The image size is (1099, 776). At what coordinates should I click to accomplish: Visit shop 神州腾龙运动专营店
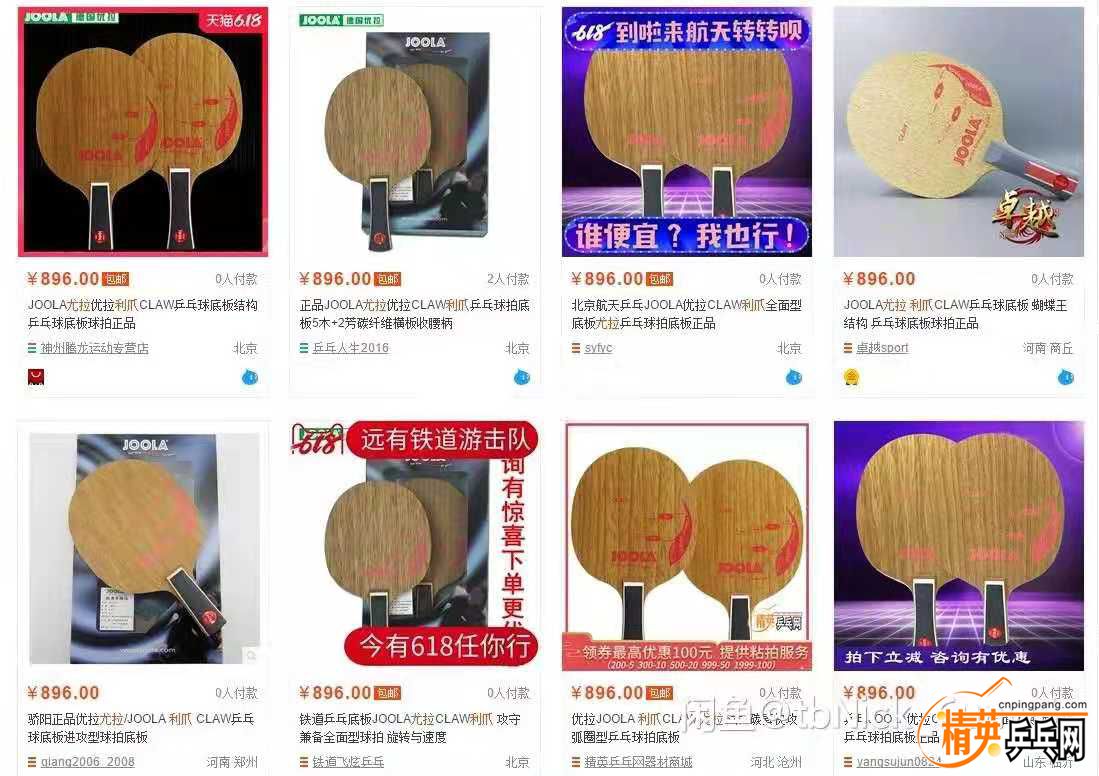94,349
